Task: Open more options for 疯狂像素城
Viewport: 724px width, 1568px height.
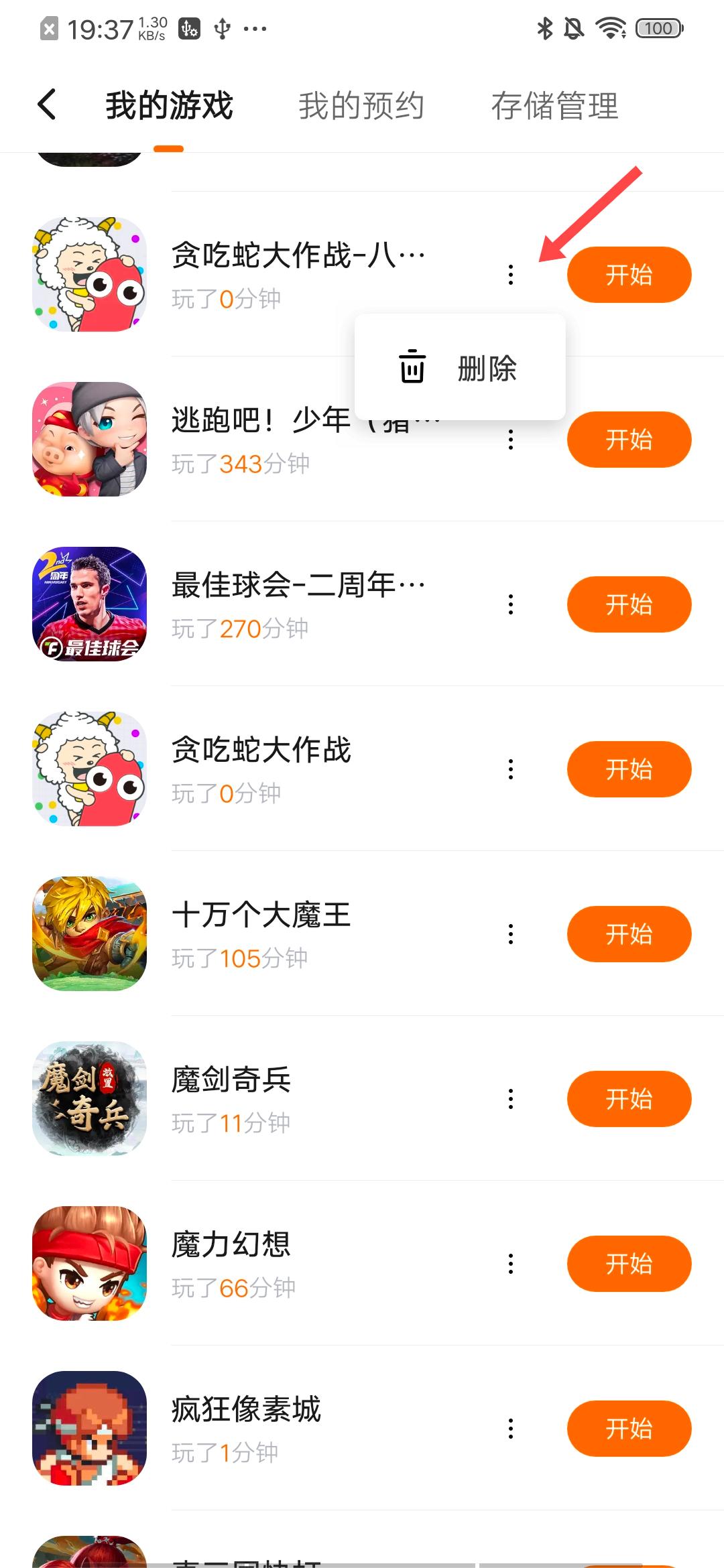Action: [511, 1429]
